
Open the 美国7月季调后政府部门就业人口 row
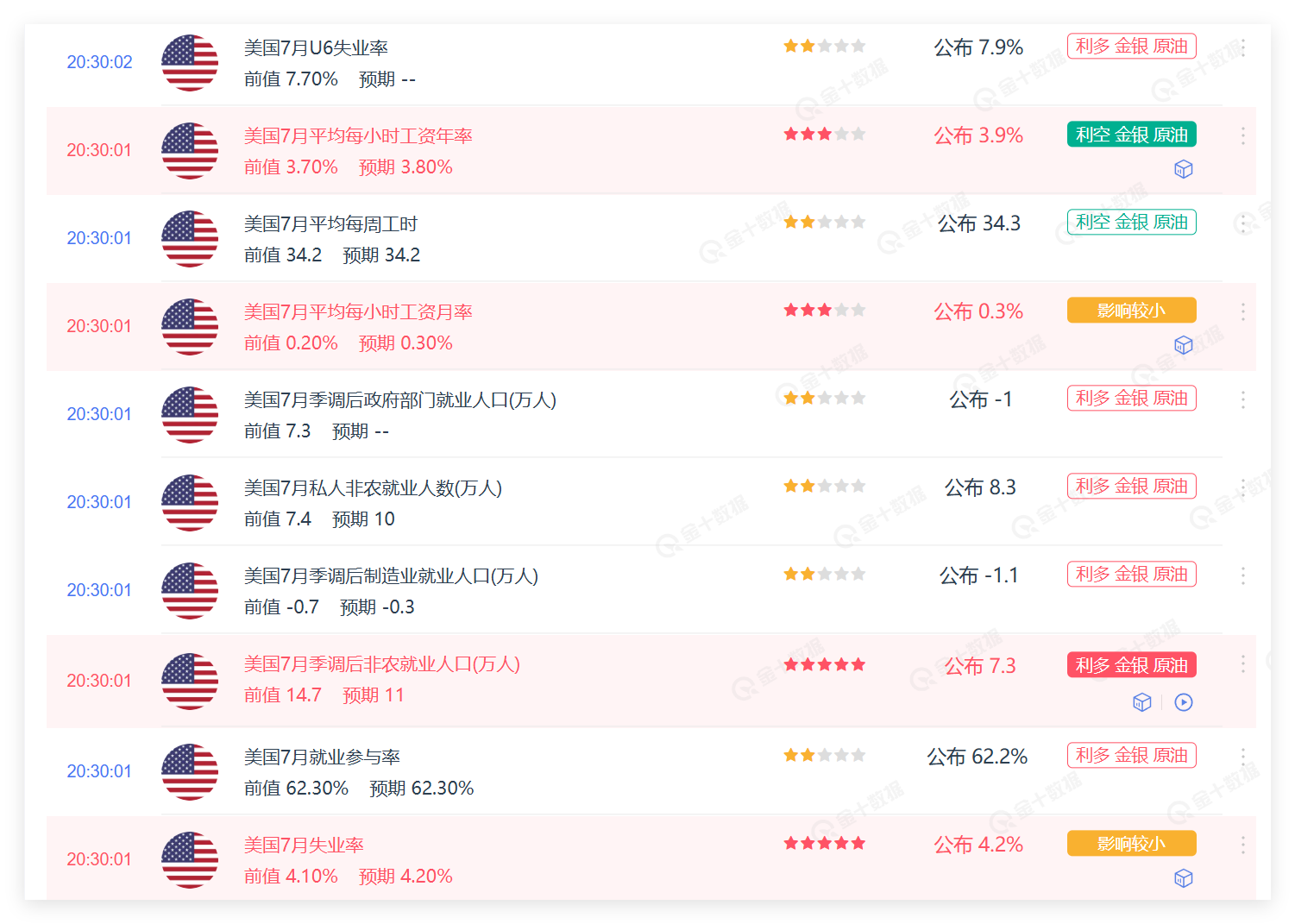point(399,400)
